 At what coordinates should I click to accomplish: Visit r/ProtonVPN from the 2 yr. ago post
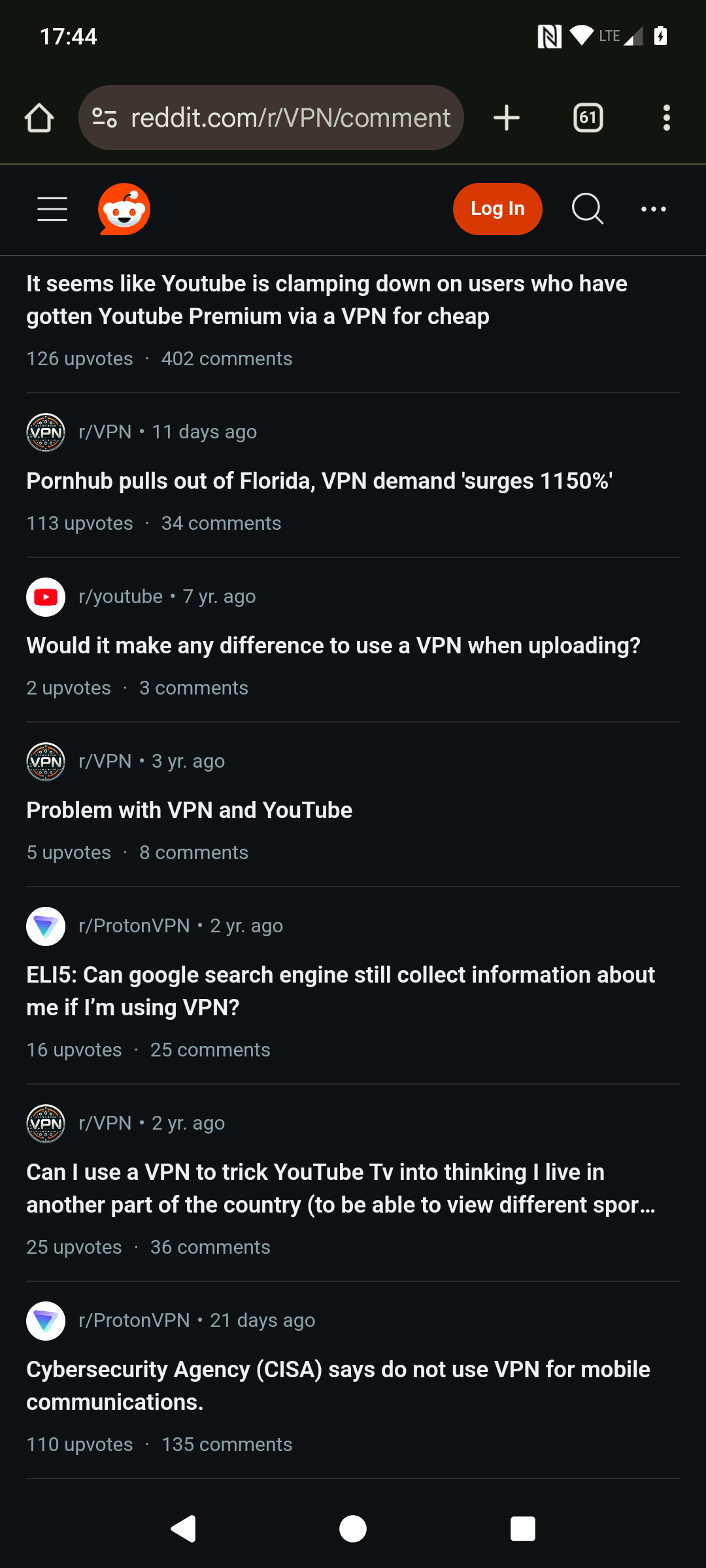point(134,926)
